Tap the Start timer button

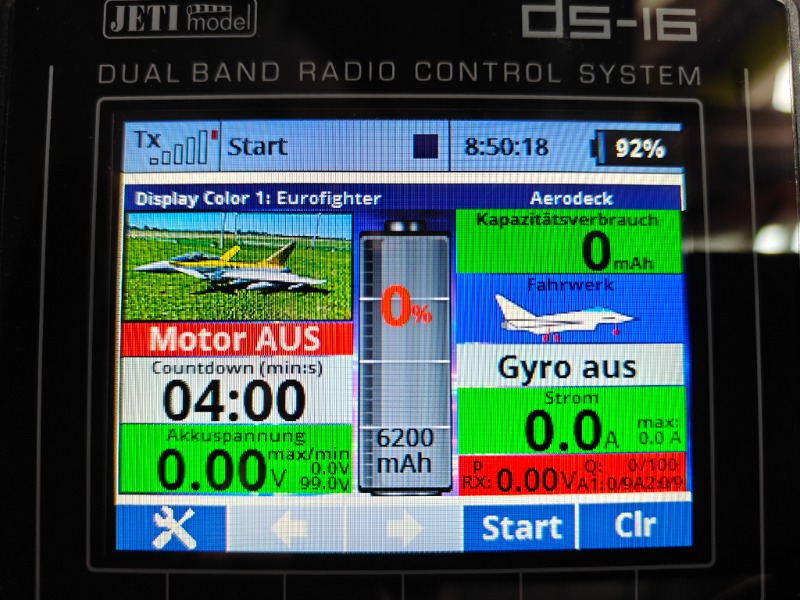pos(520,527)
